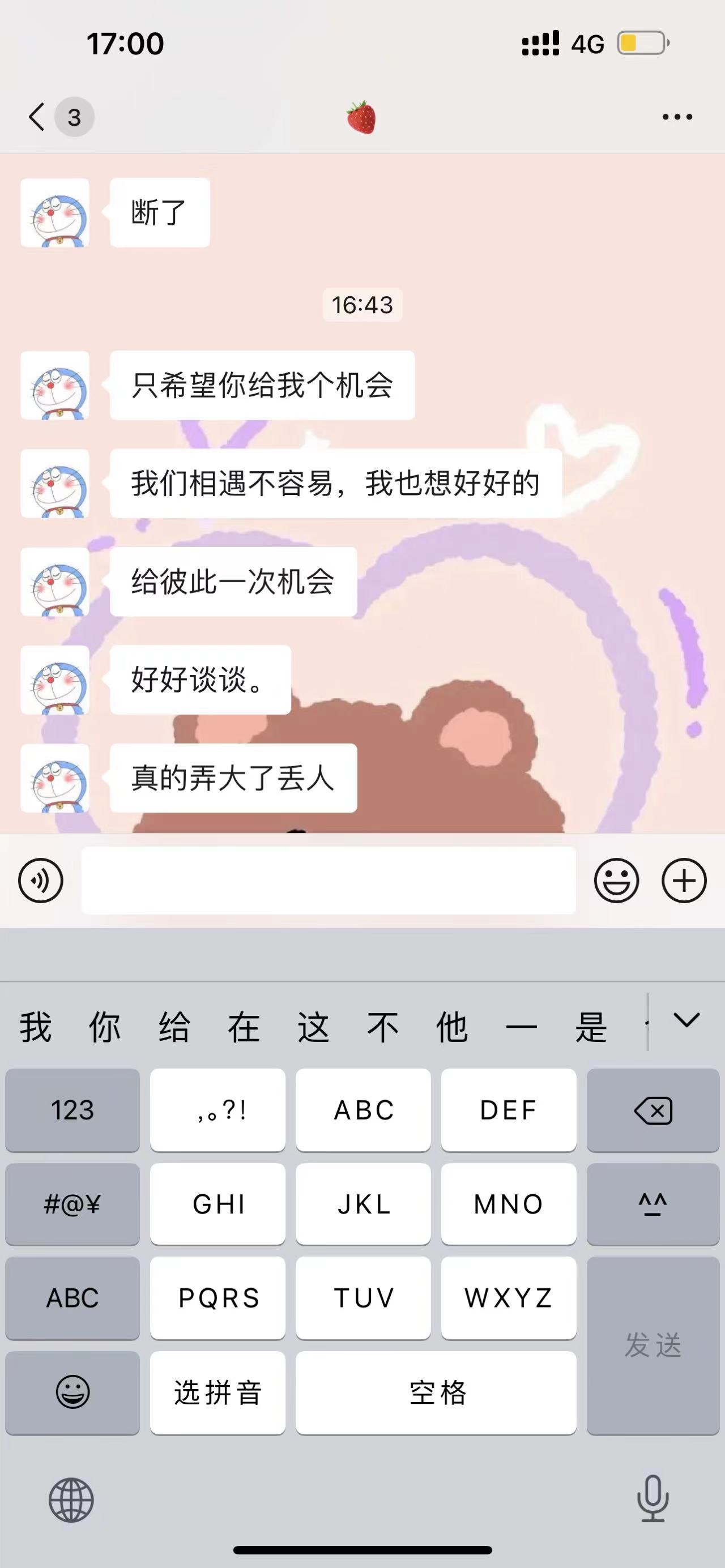Switch keyboard language with globe icon

[71, 1500]
